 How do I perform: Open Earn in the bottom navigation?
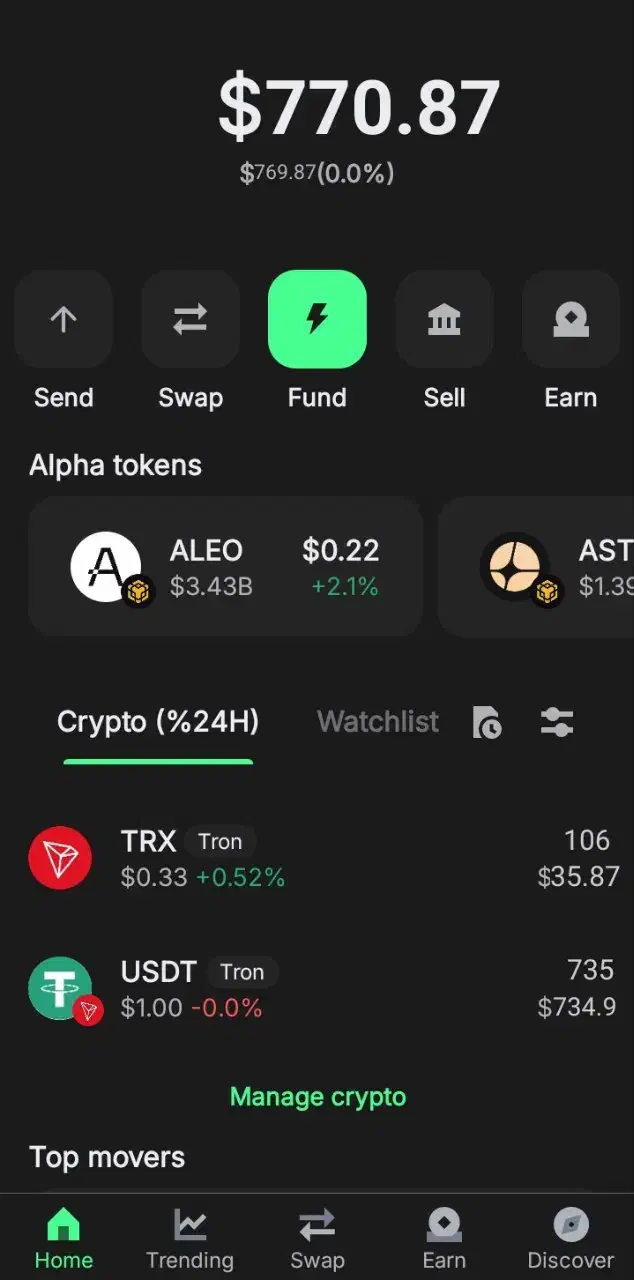[x=444, y=1238]
